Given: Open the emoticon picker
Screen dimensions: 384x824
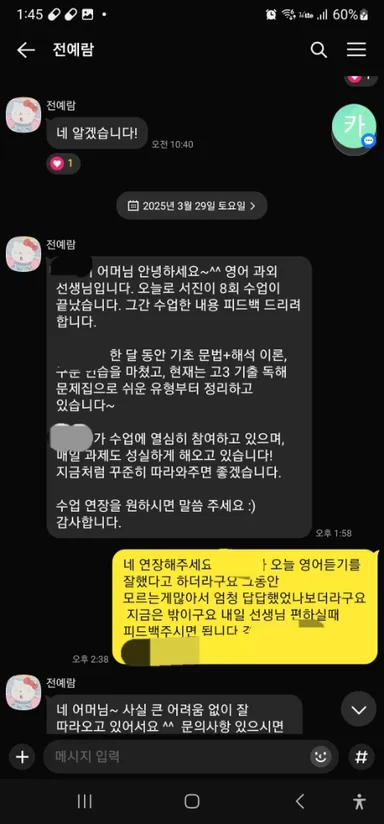Looking at the screenshot, I should tap(320, 757).
